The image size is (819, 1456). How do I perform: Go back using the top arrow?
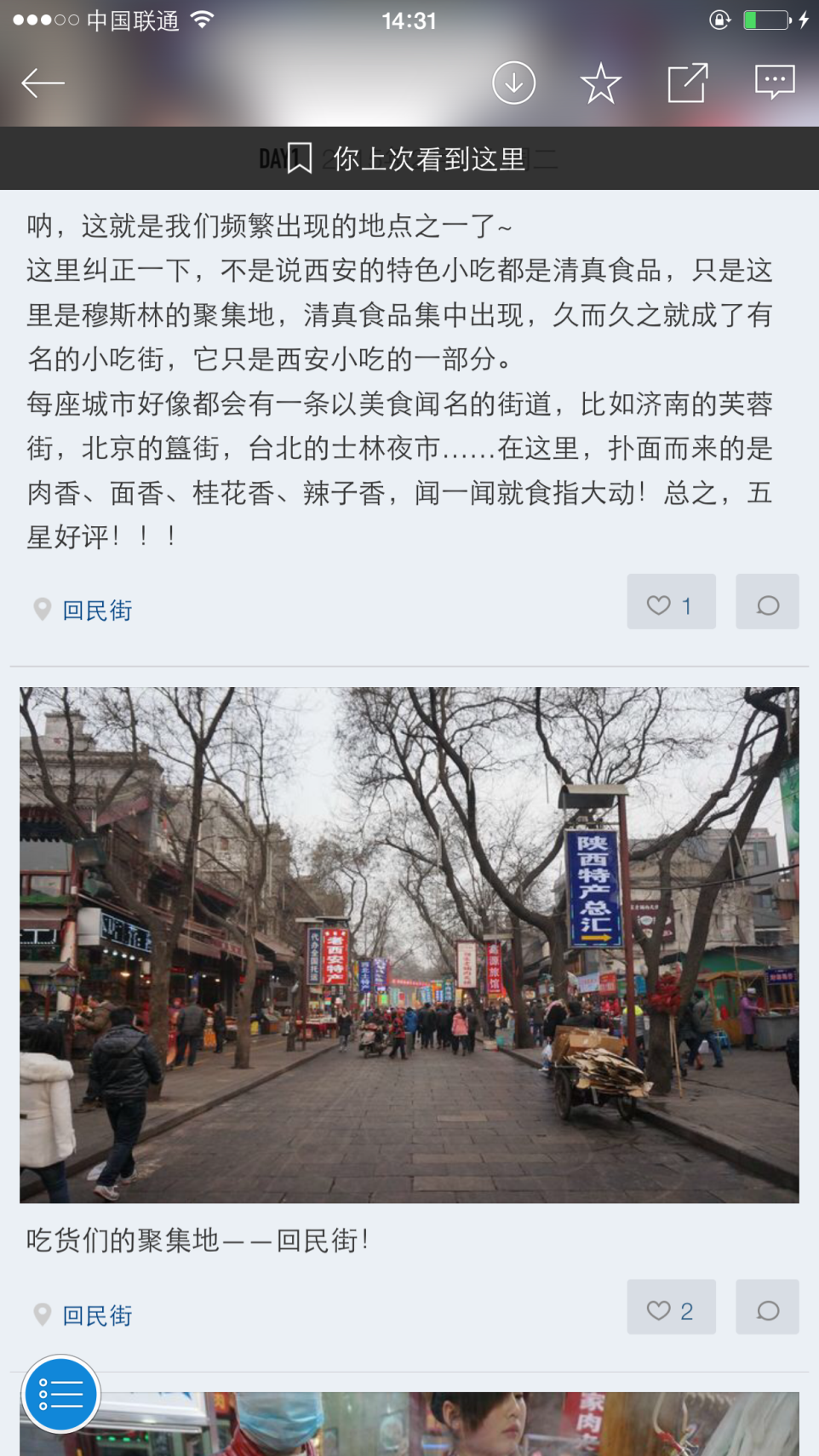pos(43,83)
